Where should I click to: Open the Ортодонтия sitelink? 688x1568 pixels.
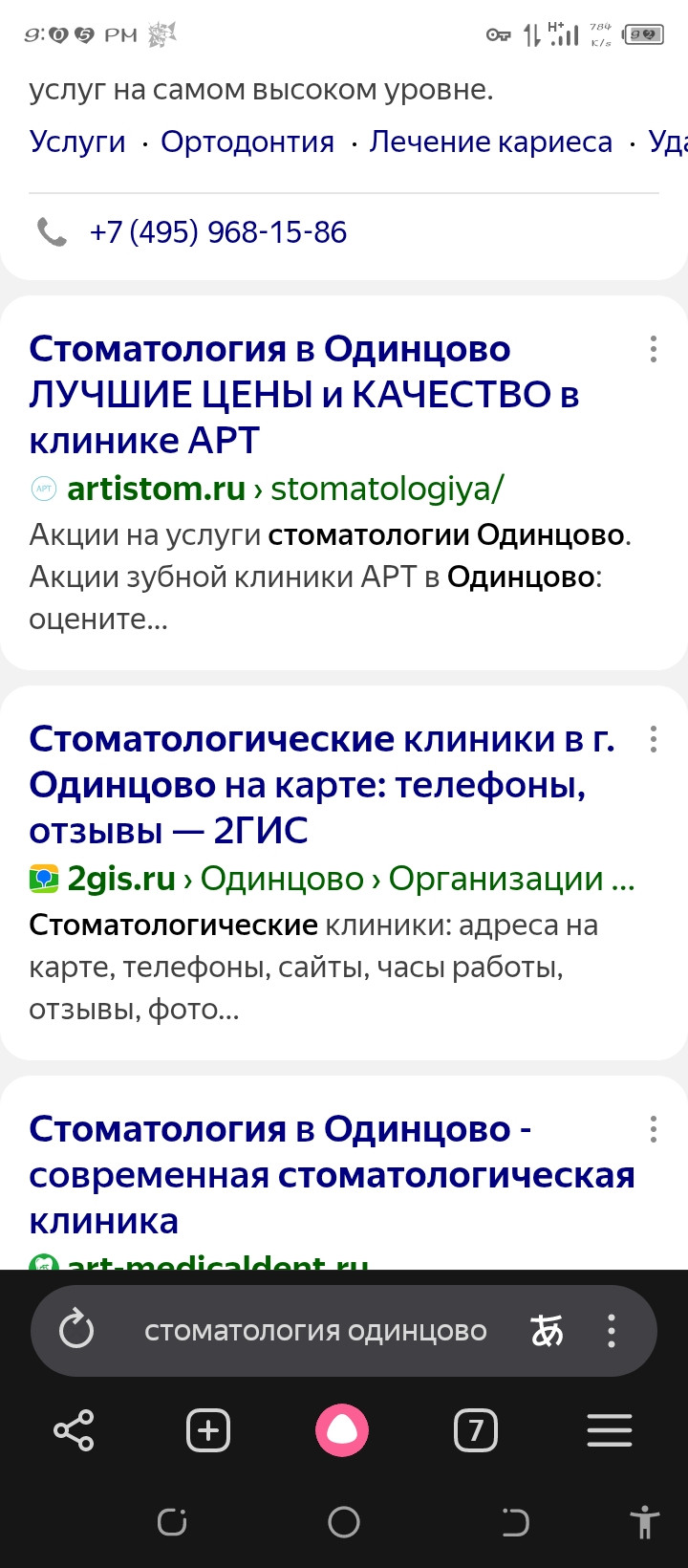tap(247, 142)
